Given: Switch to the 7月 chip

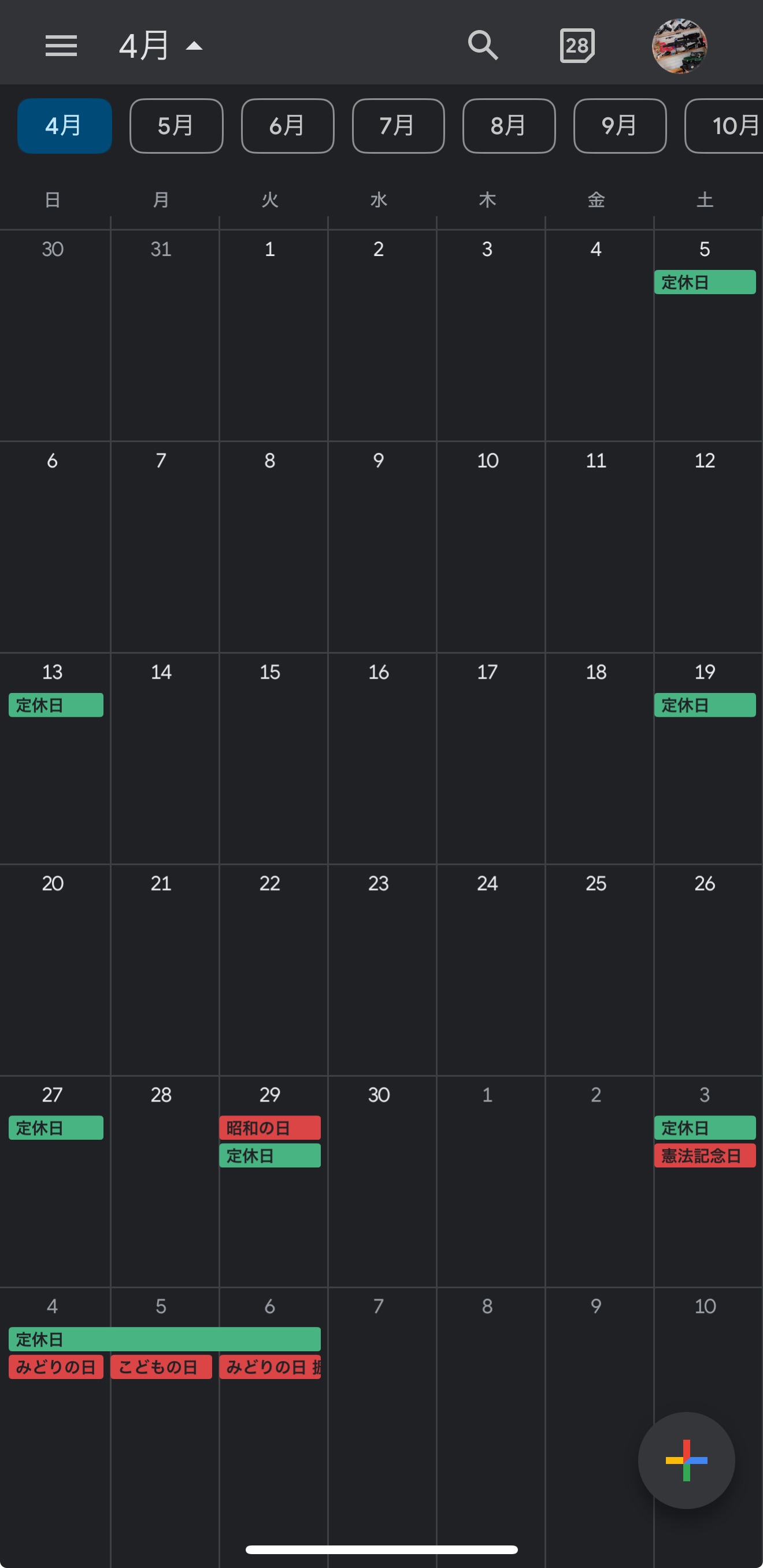Looking at the screenshot, I should 398,126.
